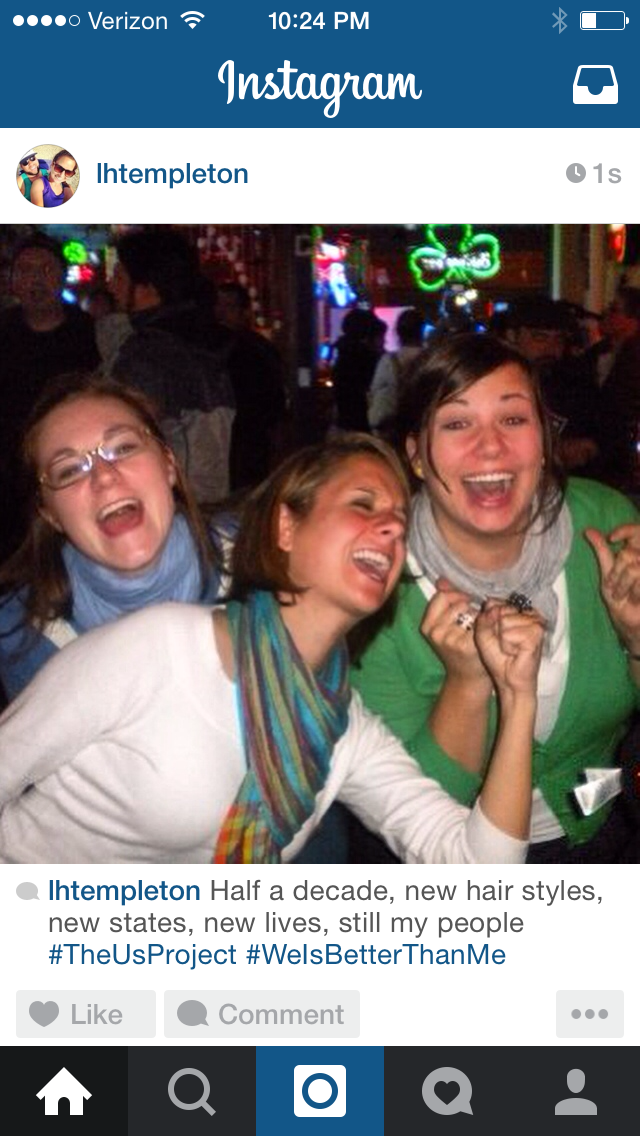Like lhtempleton's post
This screenshot has height=1136, width=640.
[x=86, y=1014]
